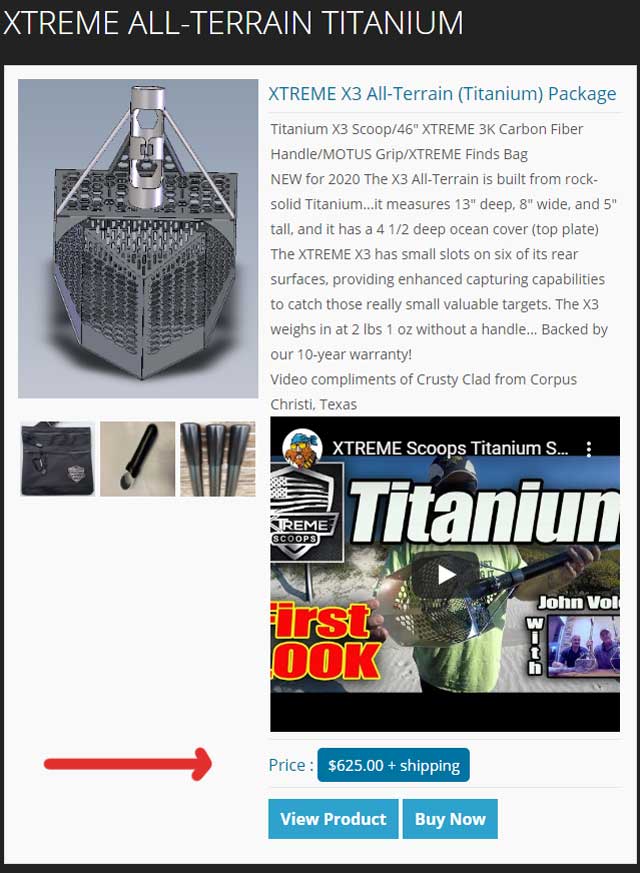Open the View Product button
640x873 pixels.
point(333,819)
